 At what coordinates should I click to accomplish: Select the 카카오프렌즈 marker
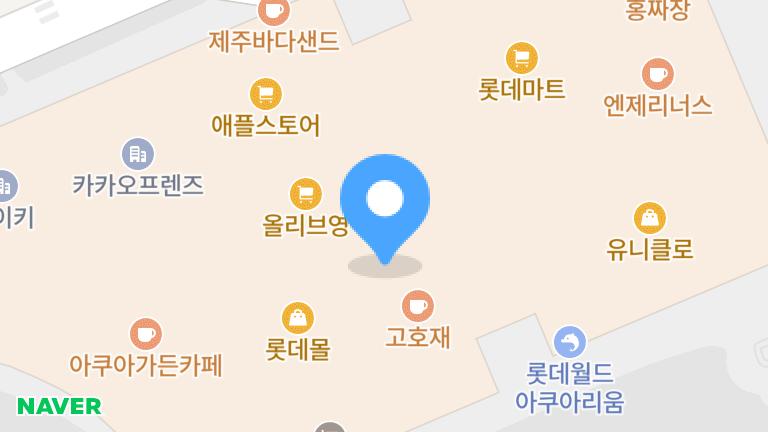tap(138, 154)
